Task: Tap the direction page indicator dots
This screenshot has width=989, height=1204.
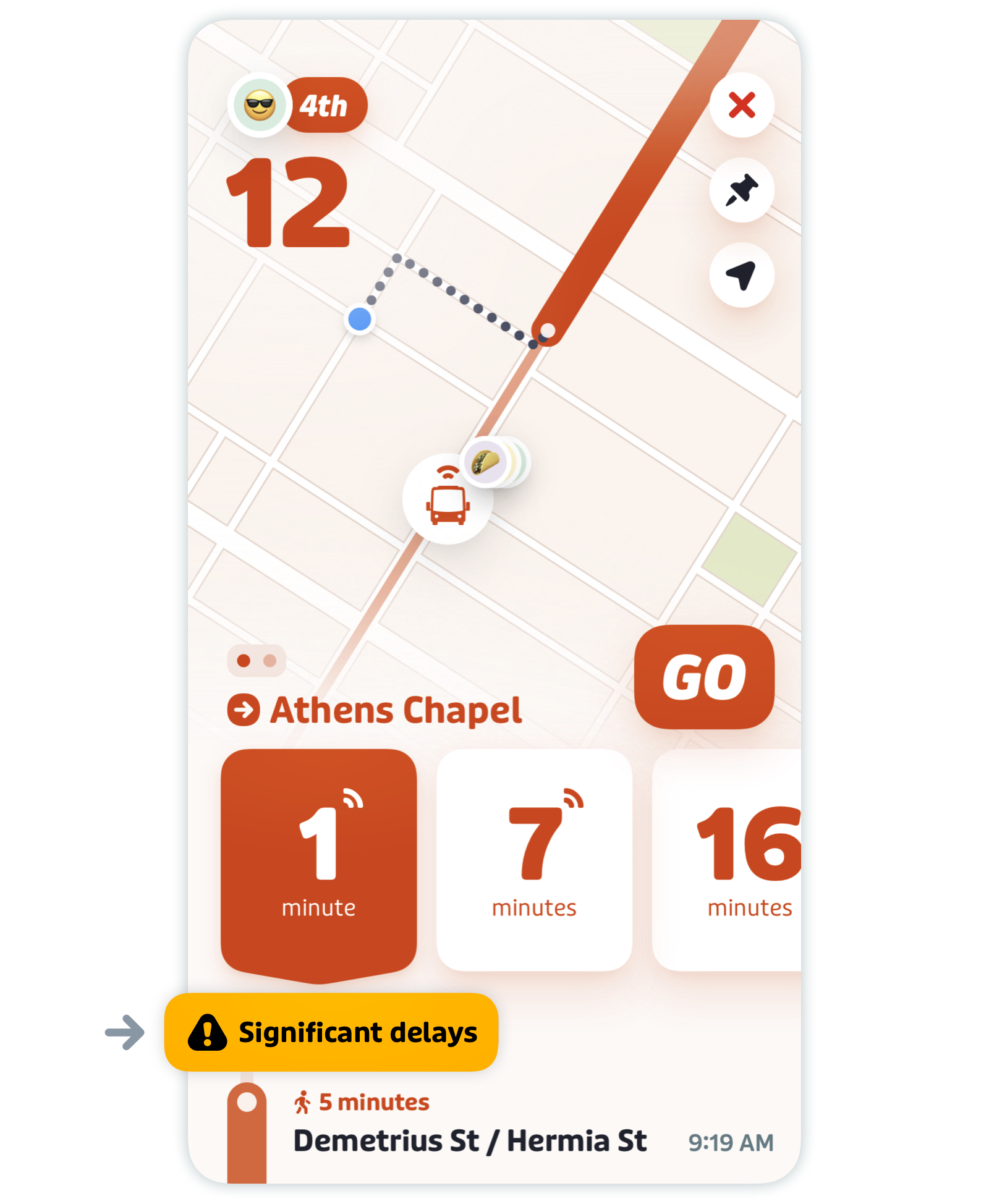Action: (x=257, y=661)
